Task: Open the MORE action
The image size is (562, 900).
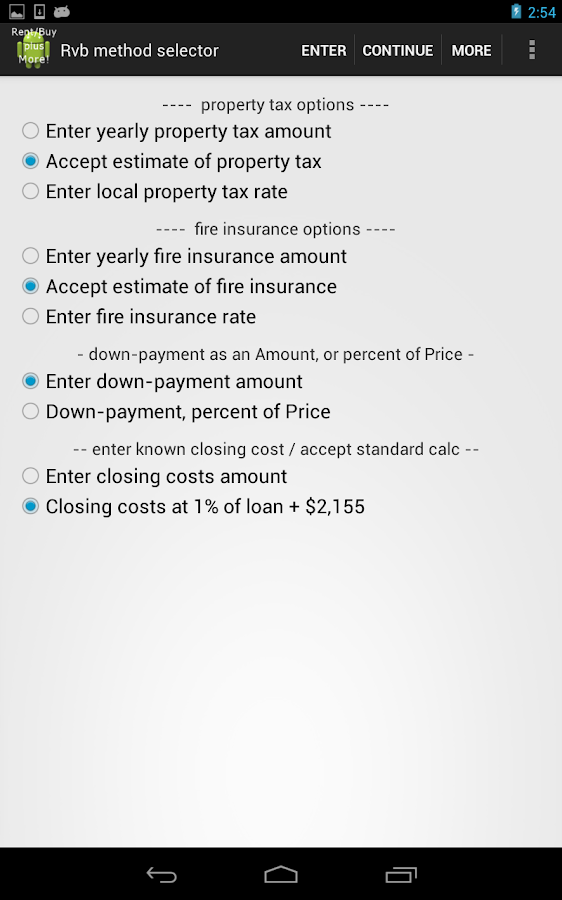Action: pyautogui.click(x=471, y=51)
